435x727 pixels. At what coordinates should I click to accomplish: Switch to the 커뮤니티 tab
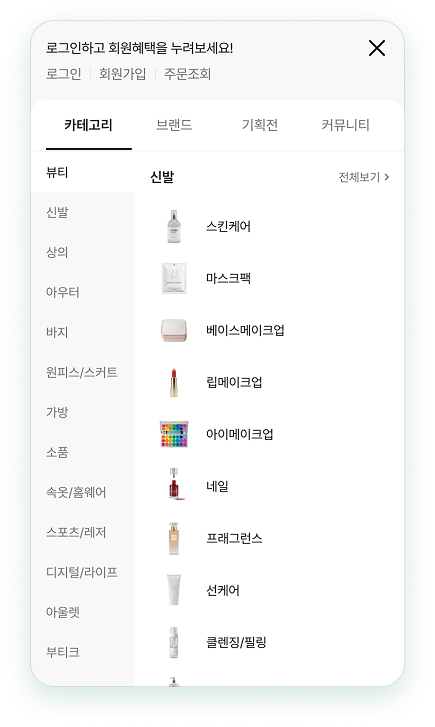click(x=345, y=125)
